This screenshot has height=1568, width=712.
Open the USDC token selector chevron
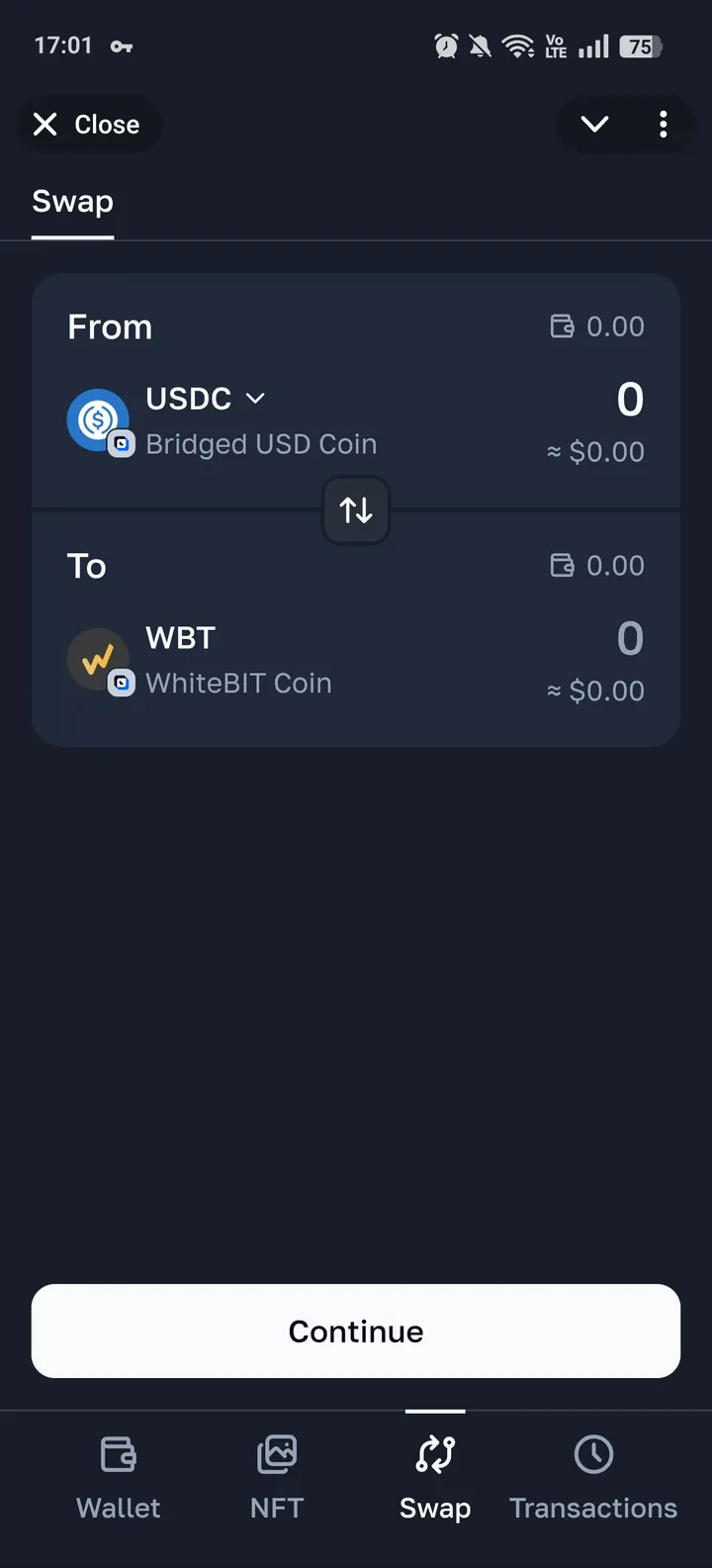pyautogui.click(x=255, y=399)
